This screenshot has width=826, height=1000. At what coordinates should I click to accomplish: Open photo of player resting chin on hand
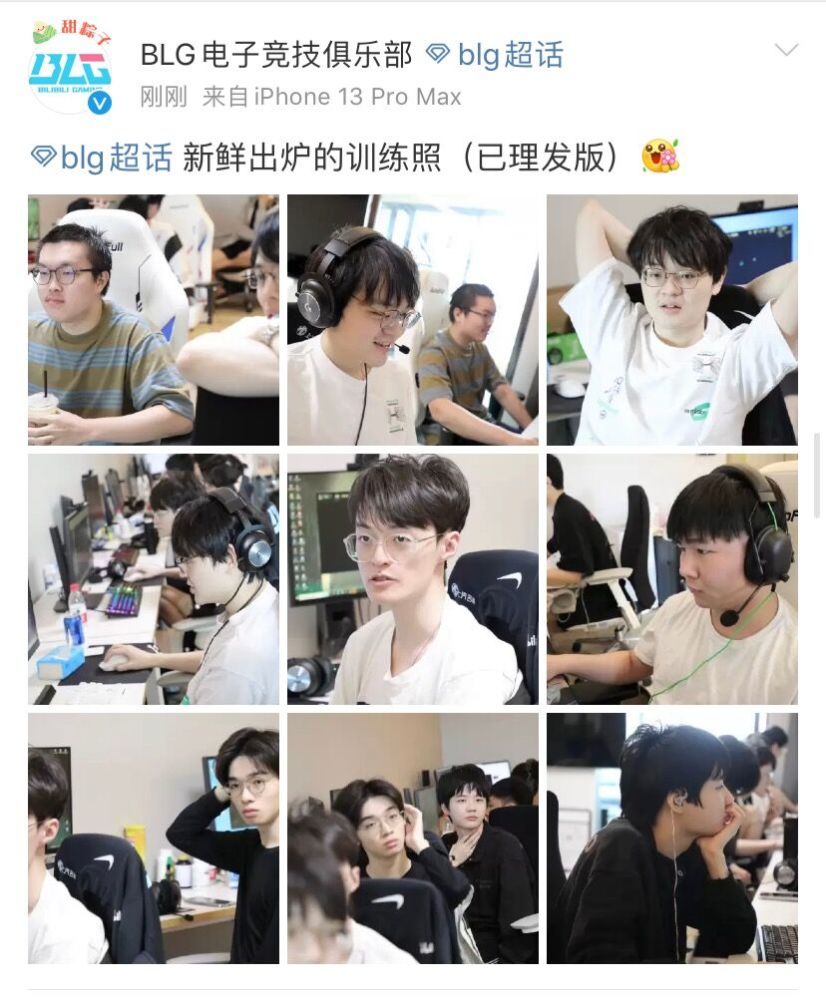[x=672, y=838]
